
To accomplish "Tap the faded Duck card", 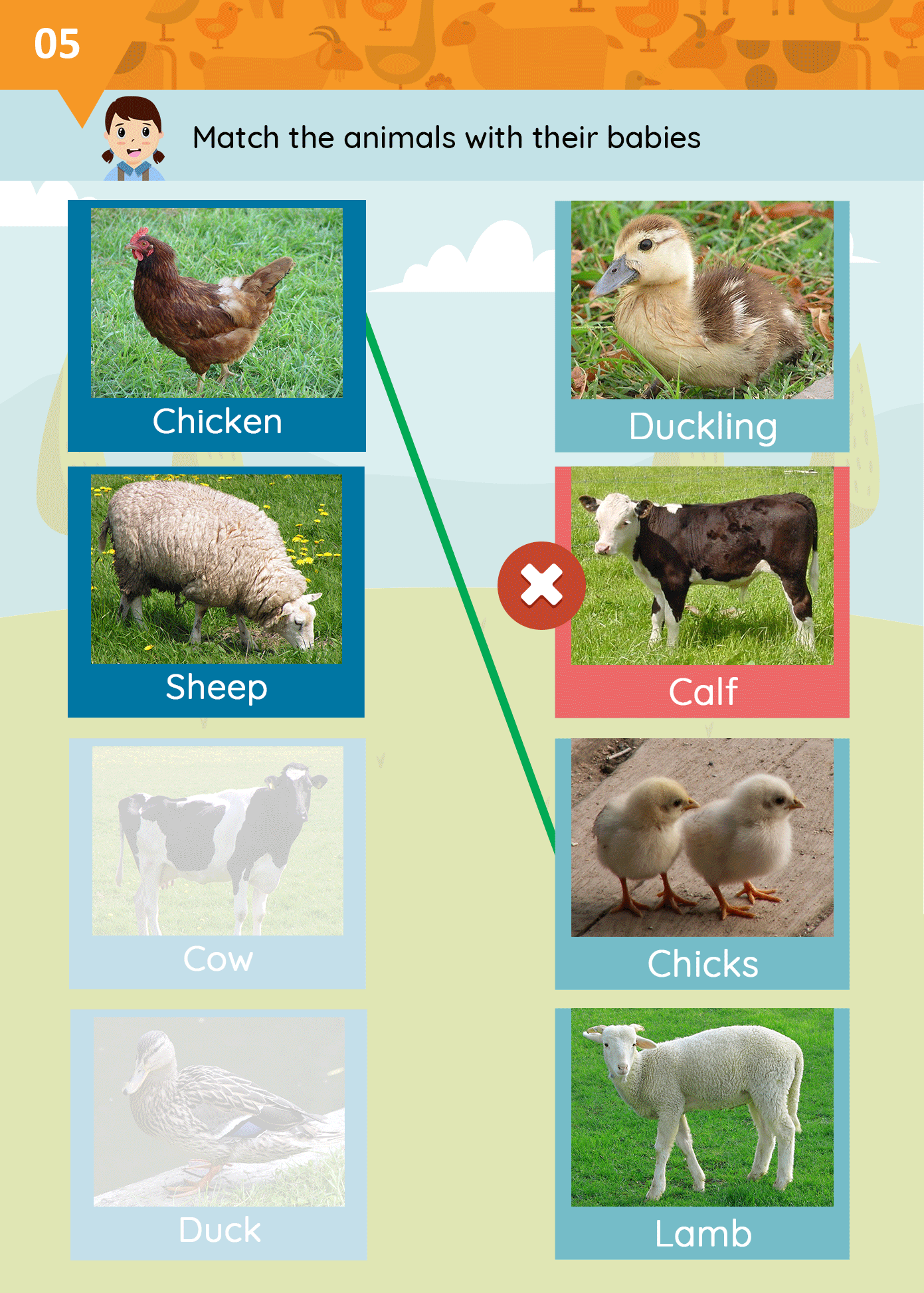I will coord(219,1134).
